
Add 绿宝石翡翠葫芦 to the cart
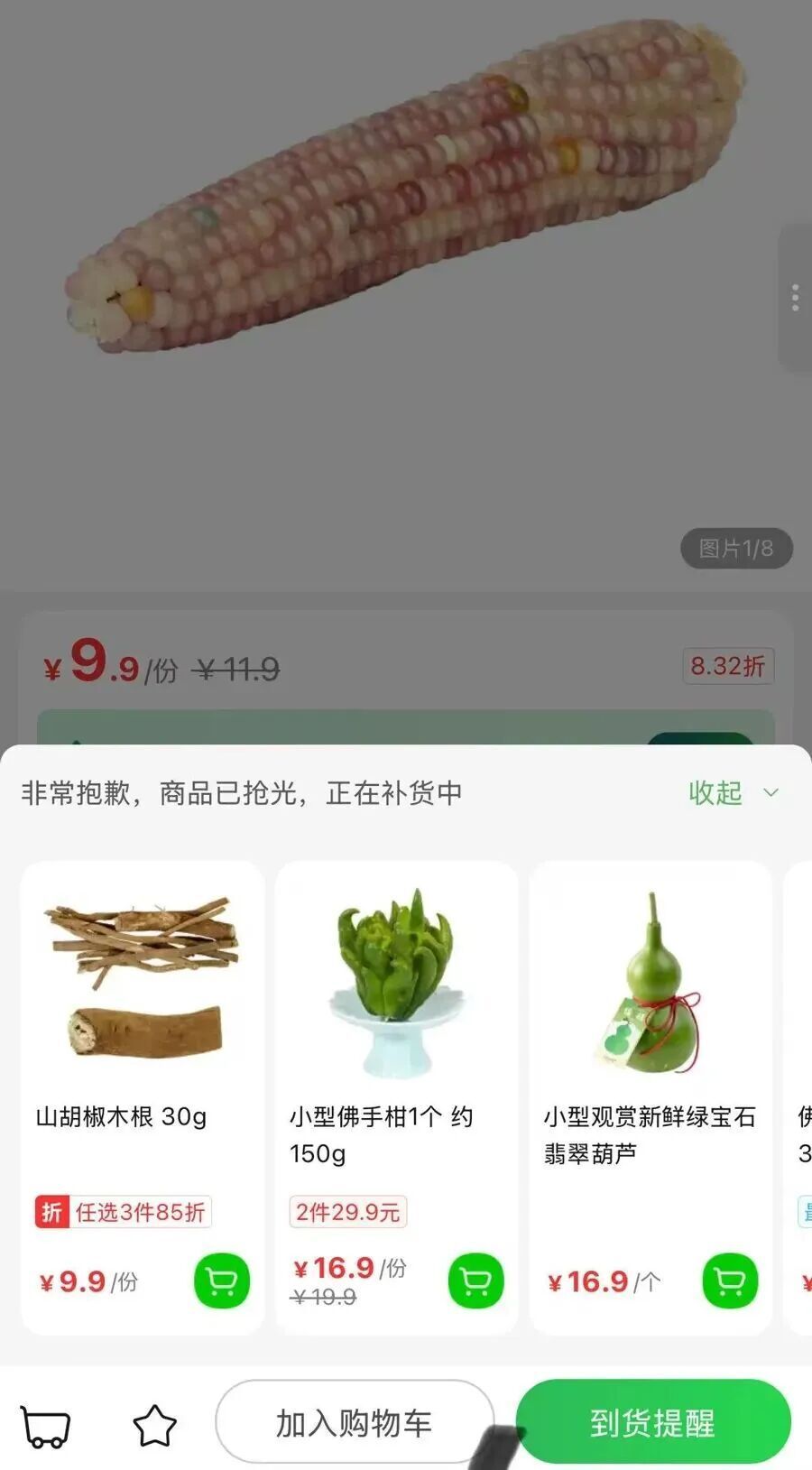coord(729,1281)
